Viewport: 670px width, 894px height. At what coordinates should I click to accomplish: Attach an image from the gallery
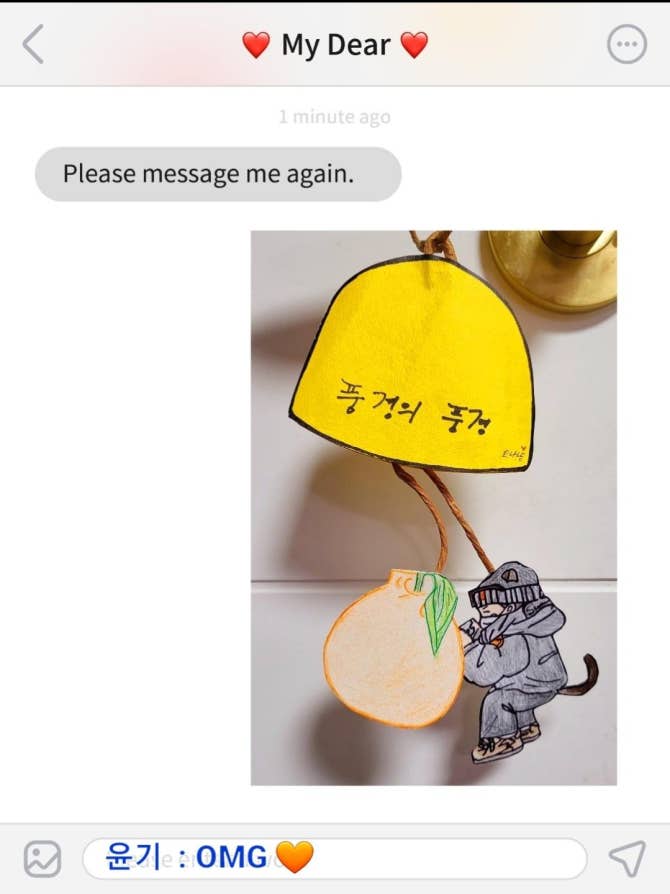coord(42,858)
